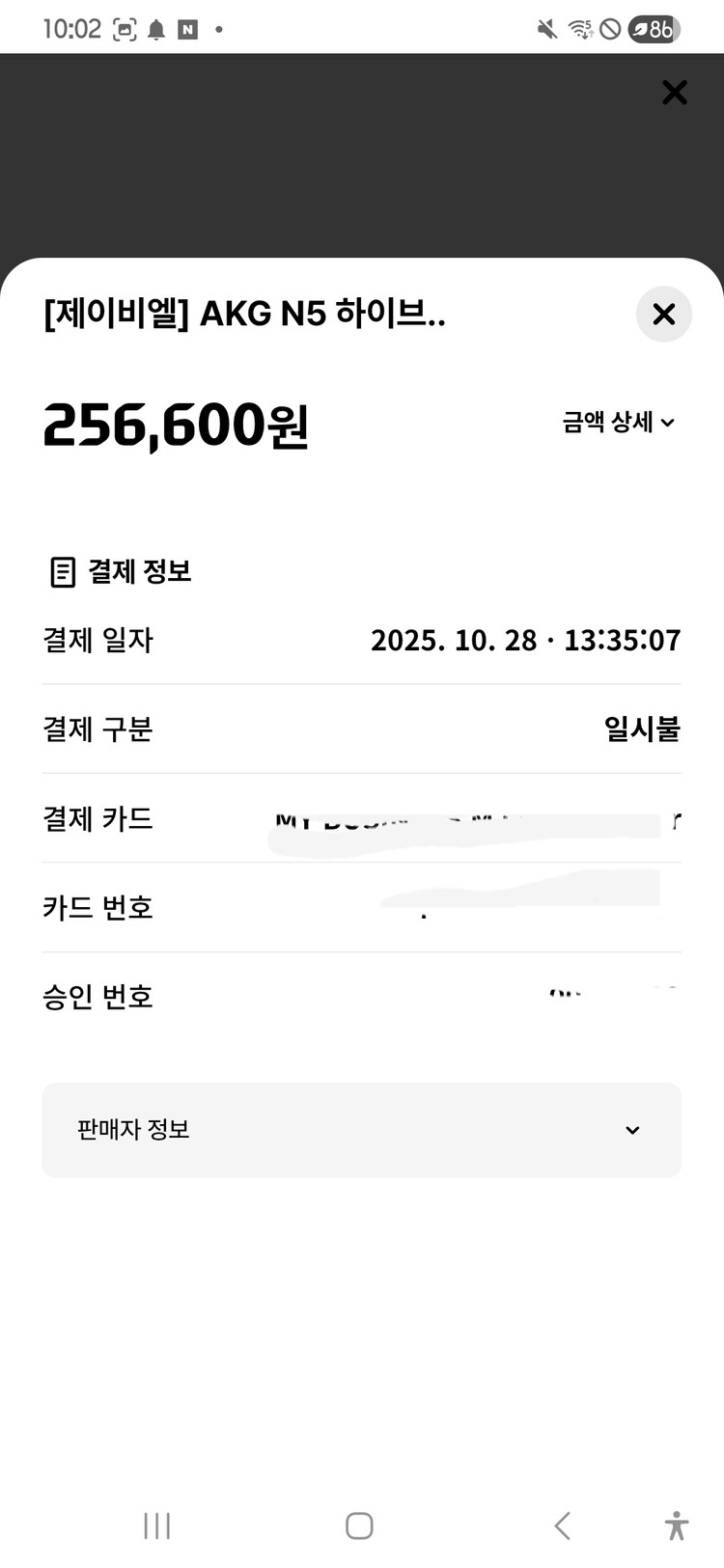Tap the 86% battery indicator
The image size is (724, 1568).
pos(653,28)
